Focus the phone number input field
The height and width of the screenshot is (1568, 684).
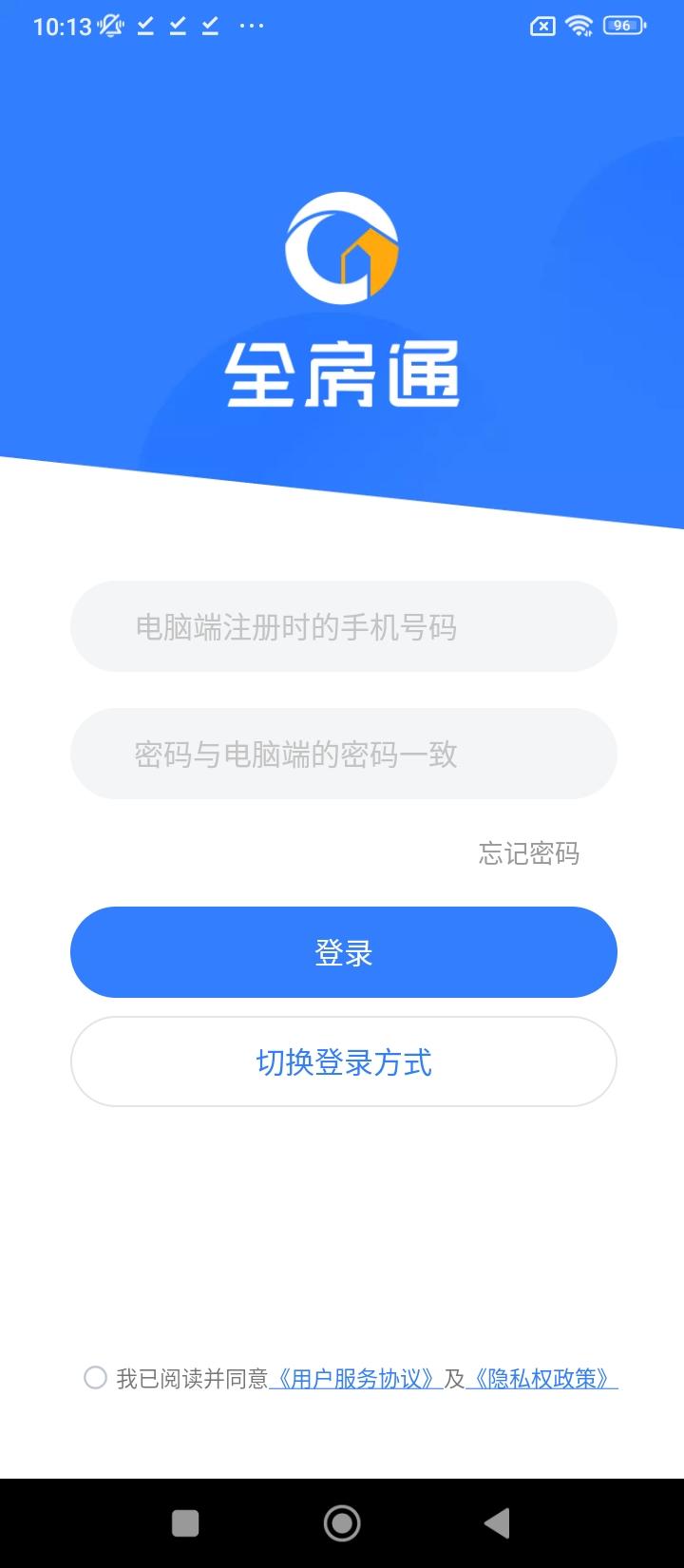(343, 626)
